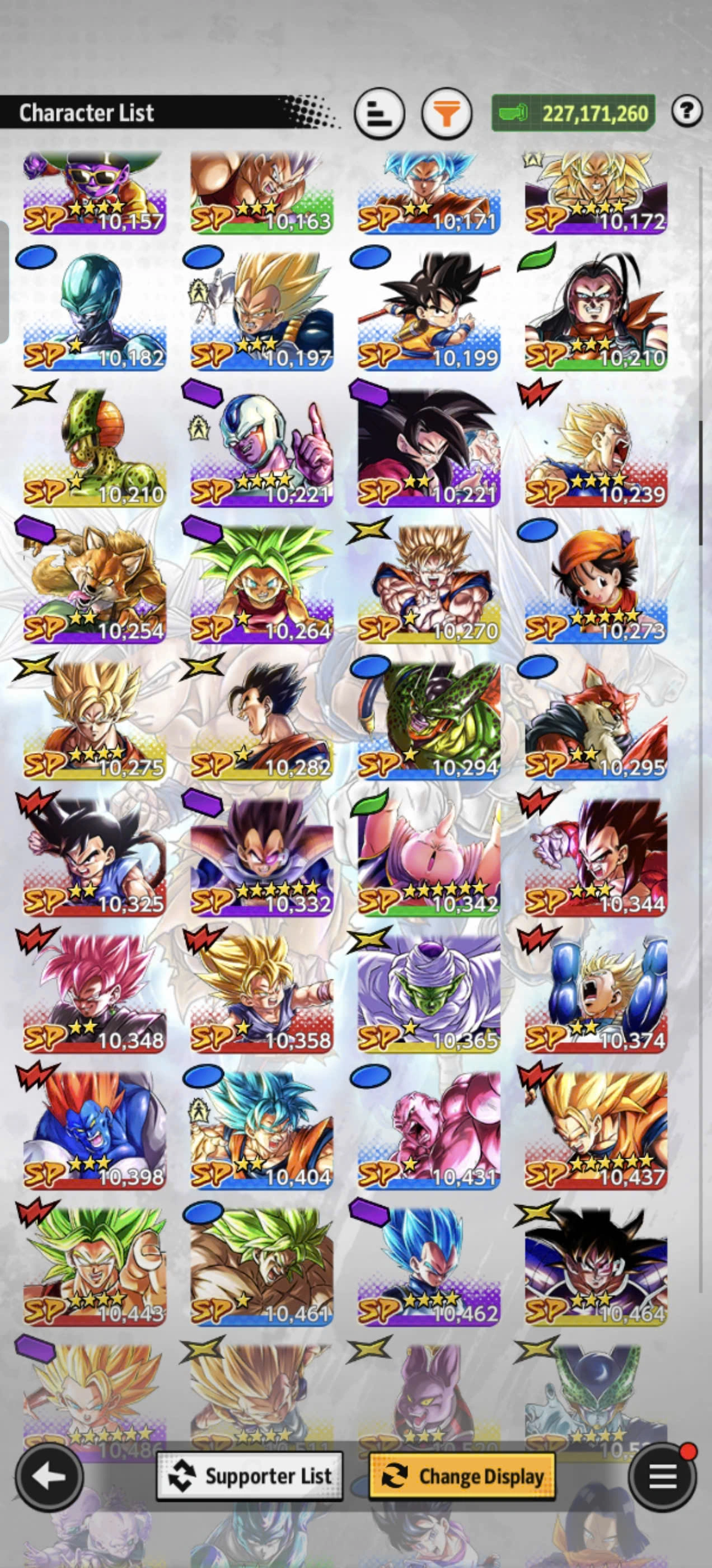Go back with the arrow button
The image size is (712, 1568).
pyautogui.click(x=49, y=1476)
